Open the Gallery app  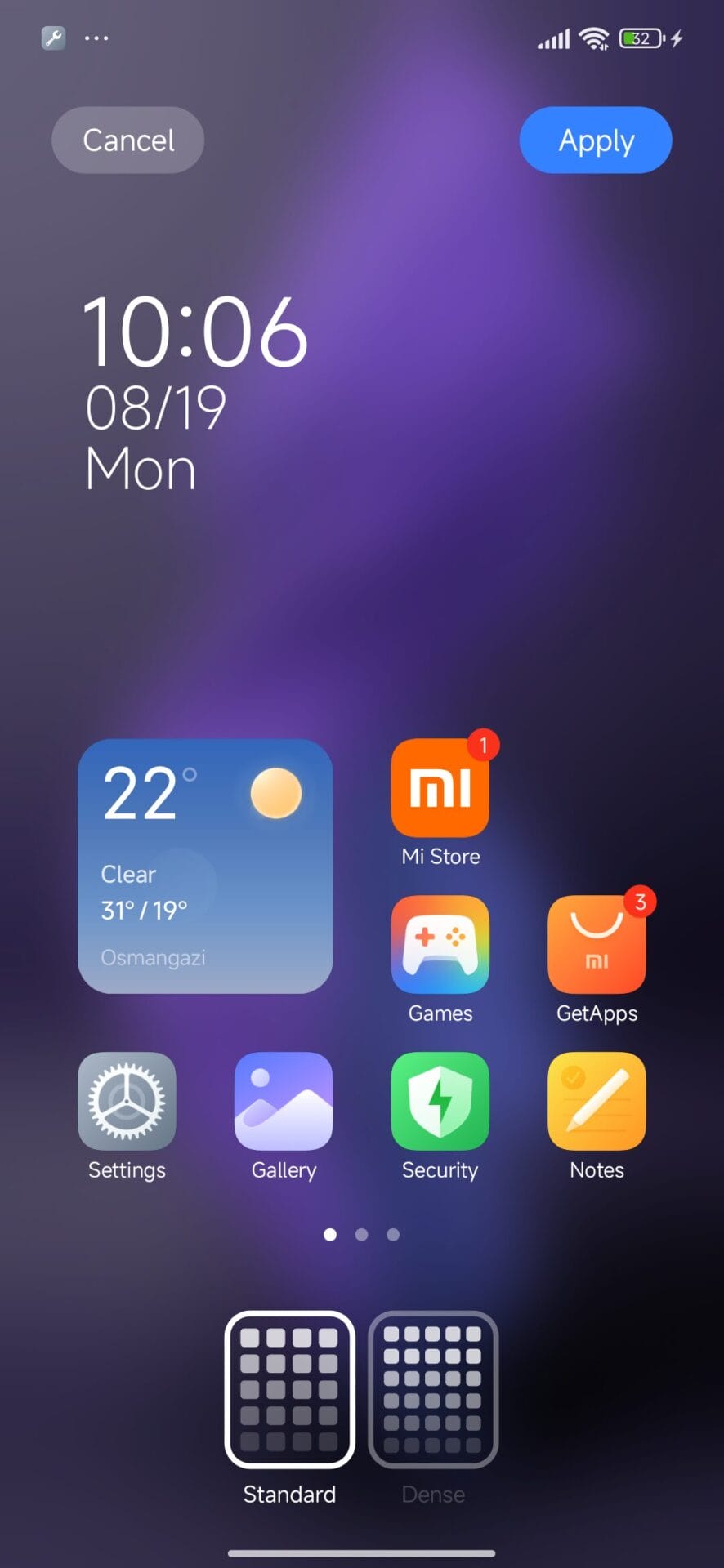click(283, 1102)
